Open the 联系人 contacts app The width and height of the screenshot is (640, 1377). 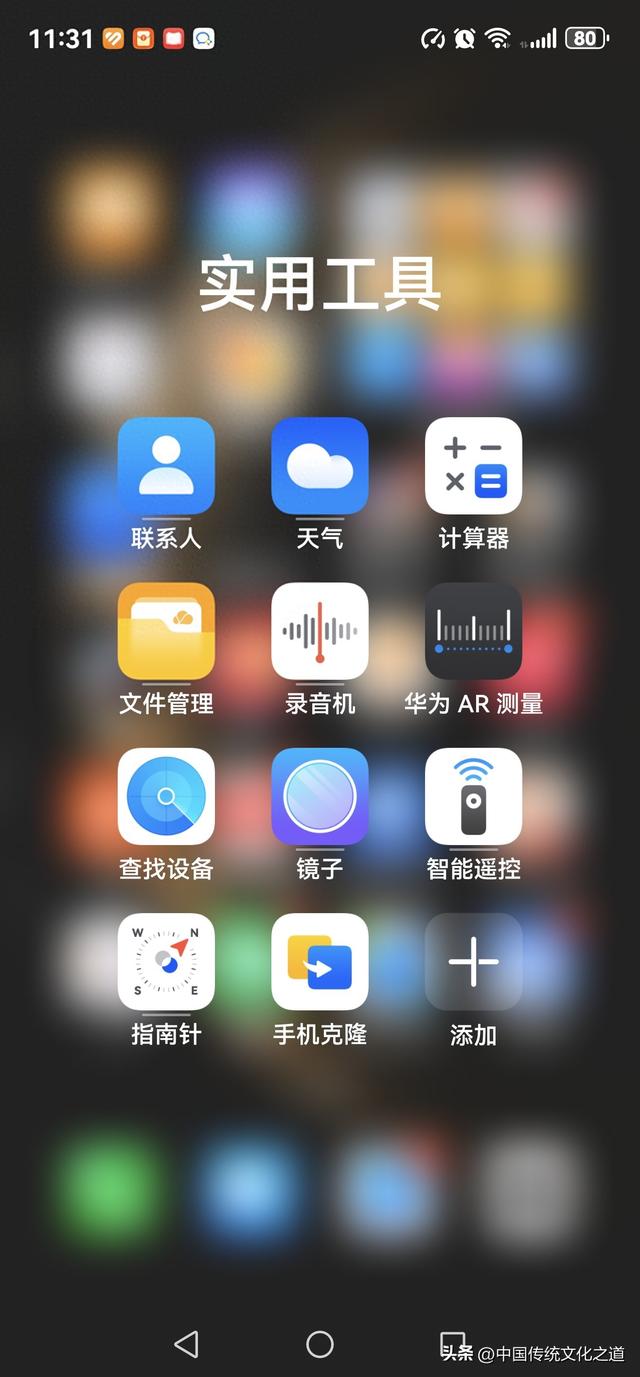pos(166,466)
